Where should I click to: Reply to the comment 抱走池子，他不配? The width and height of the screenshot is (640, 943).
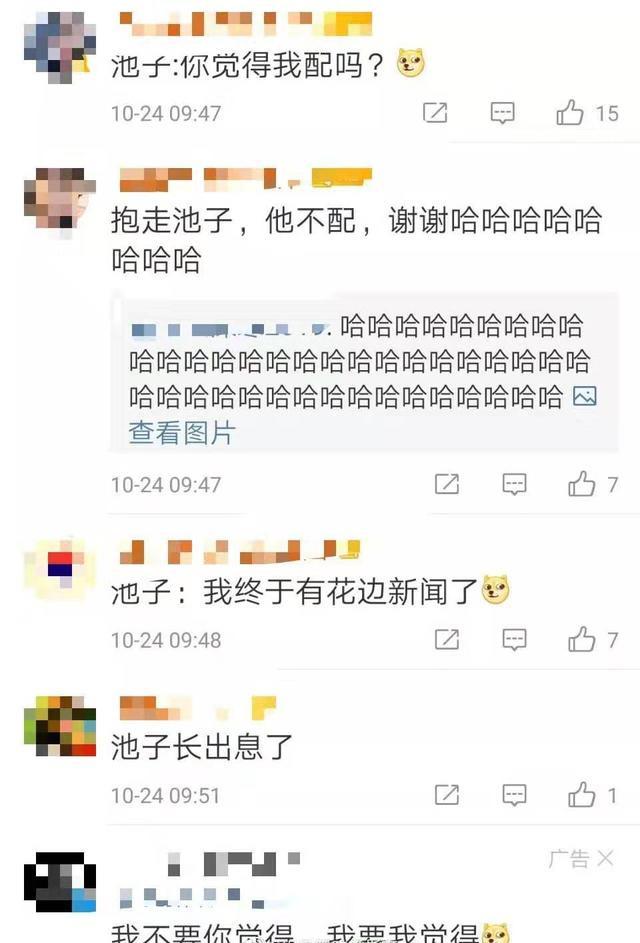click(x=514, y=485)
